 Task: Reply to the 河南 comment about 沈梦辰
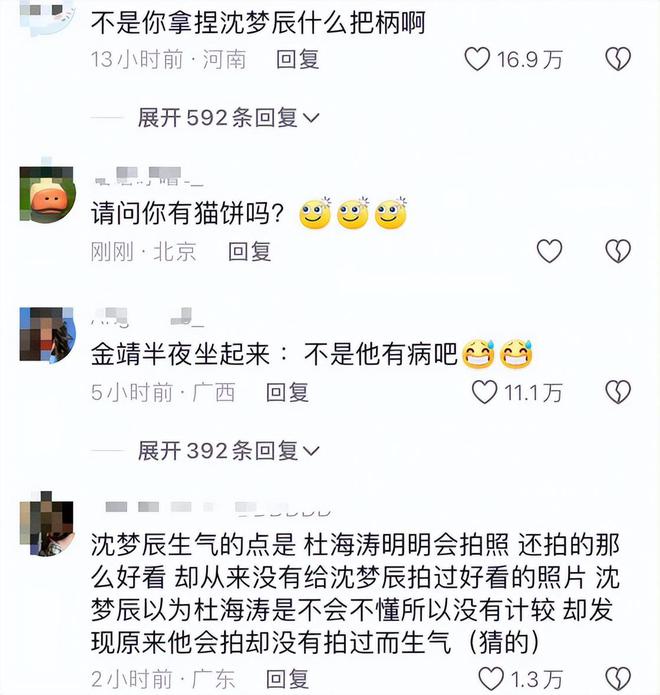coord(297,60)
